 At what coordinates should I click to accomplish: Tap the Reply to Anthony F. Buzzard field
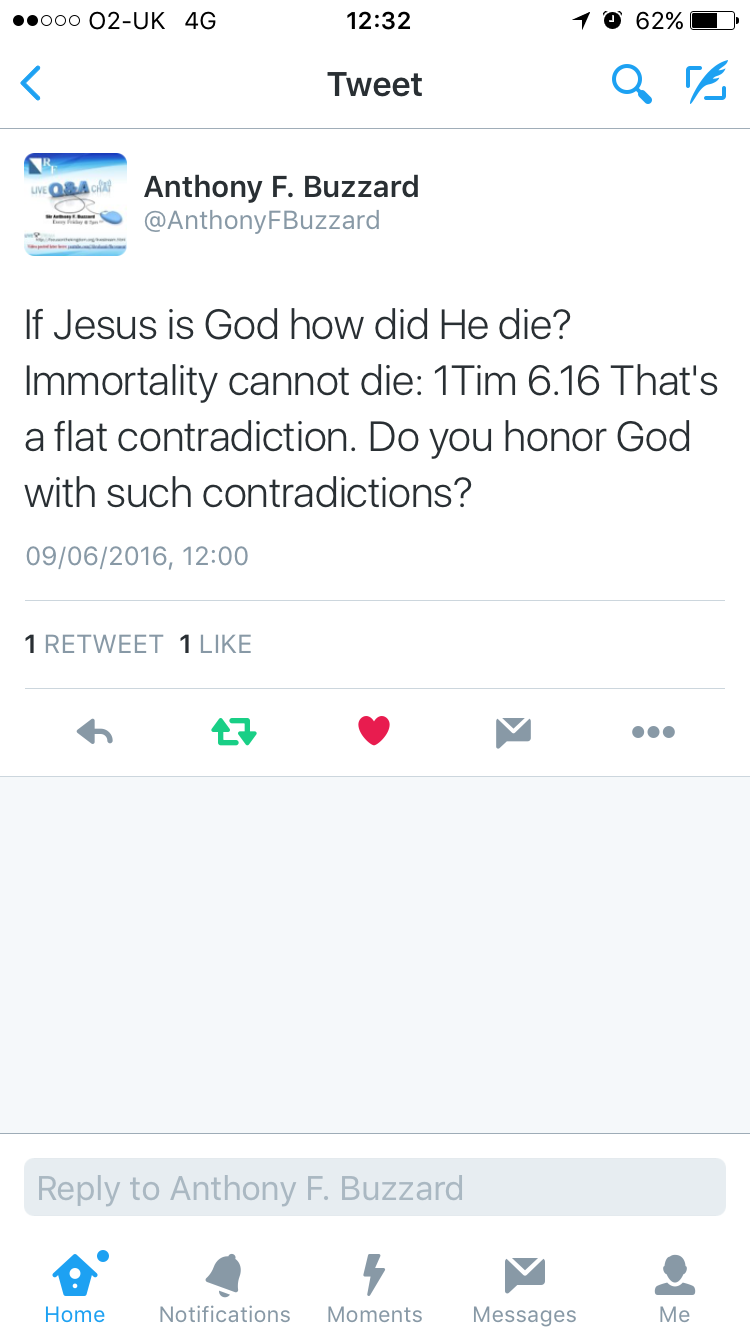[x=374, y=1188]
